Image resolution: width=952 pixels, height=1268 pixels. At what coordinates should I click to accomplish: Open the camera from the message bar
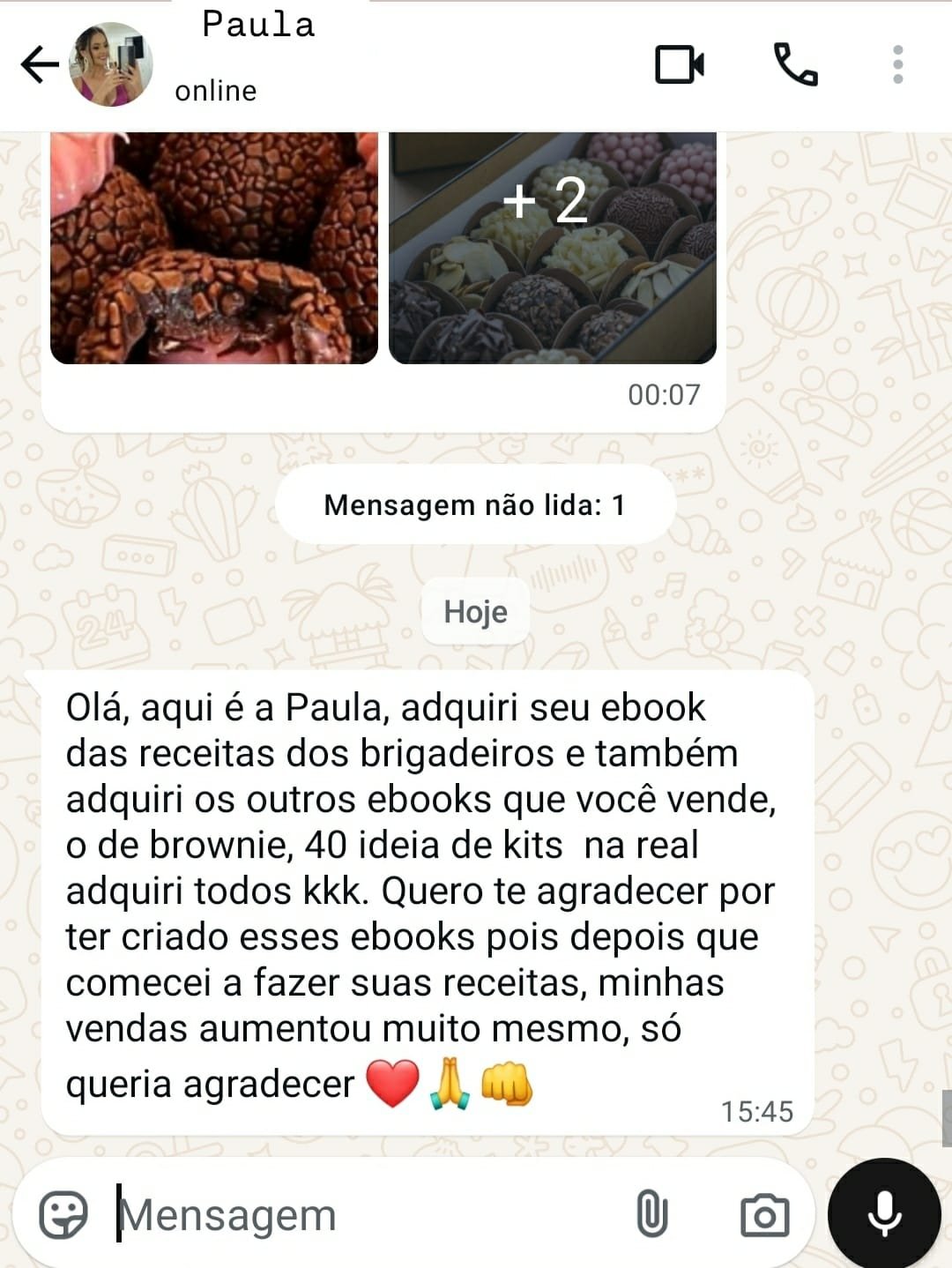coord(763,1215)
